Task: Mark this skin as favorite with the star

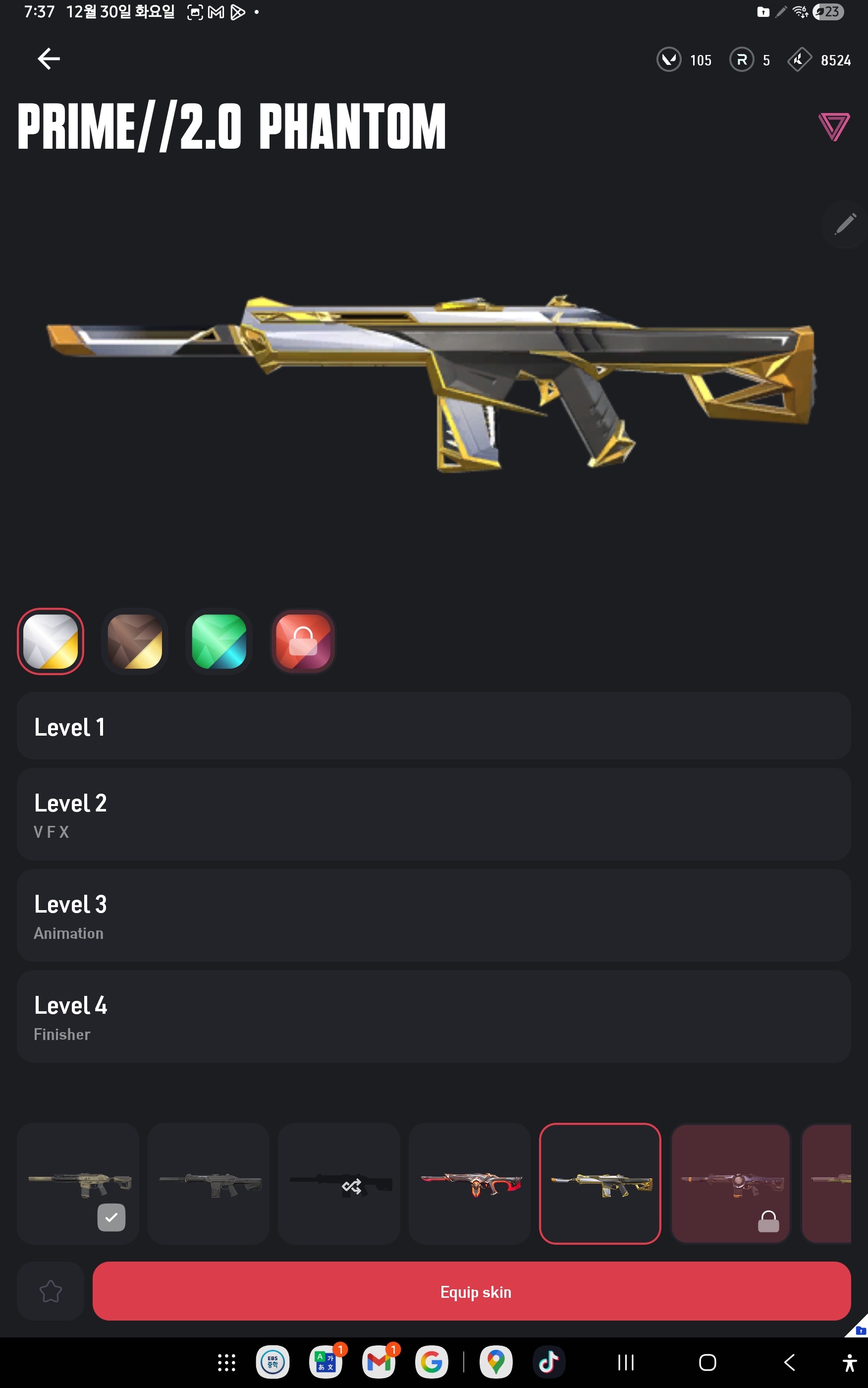Action: pyautogui.click(x=51, y=1291)
